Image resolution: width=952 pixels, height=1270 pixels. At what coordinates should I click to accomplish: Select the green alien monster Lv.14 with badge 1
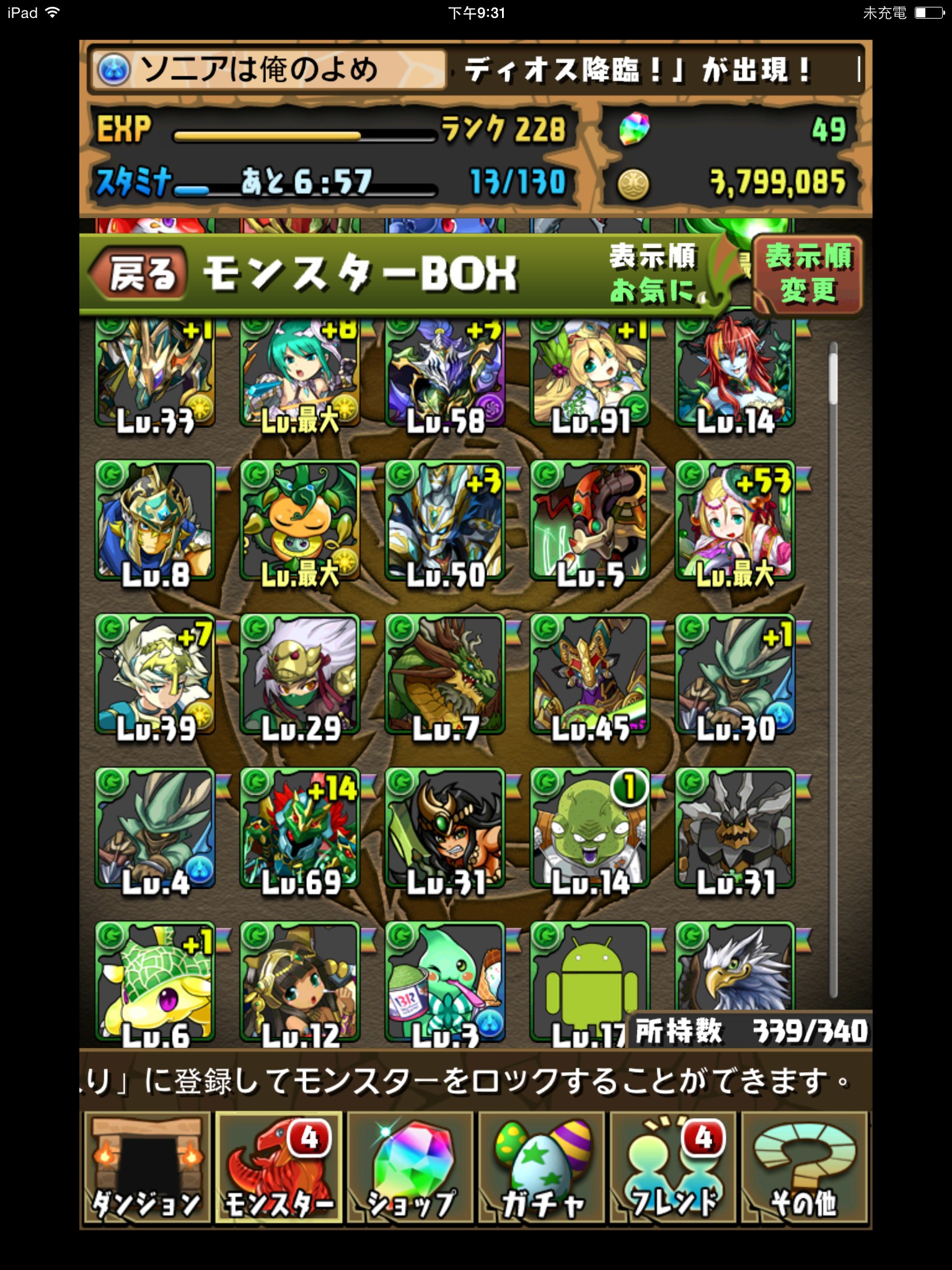click(x=590, y=828)
